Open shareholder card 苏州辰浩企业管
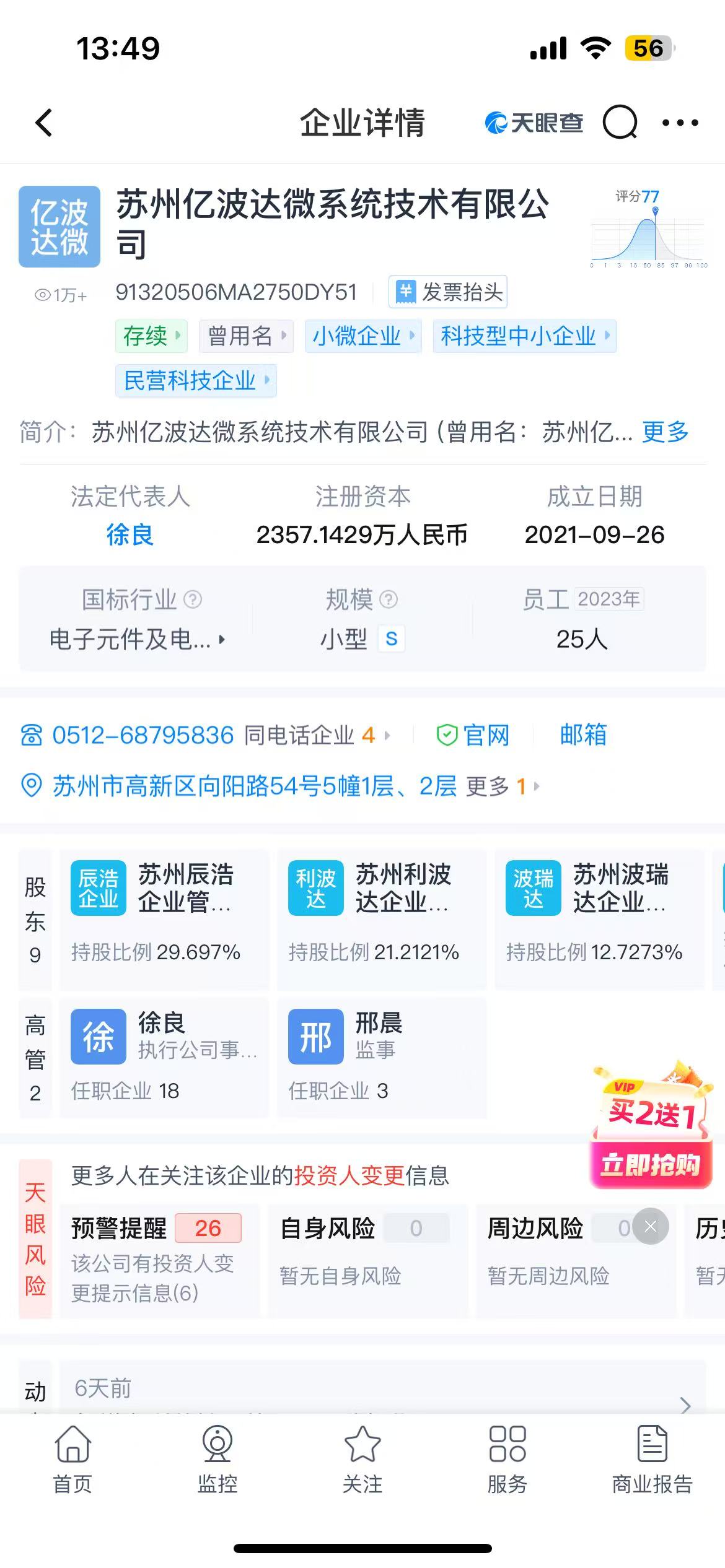Image resolution: width=725 pixels, height=1568 pixels. pos(164,919)
